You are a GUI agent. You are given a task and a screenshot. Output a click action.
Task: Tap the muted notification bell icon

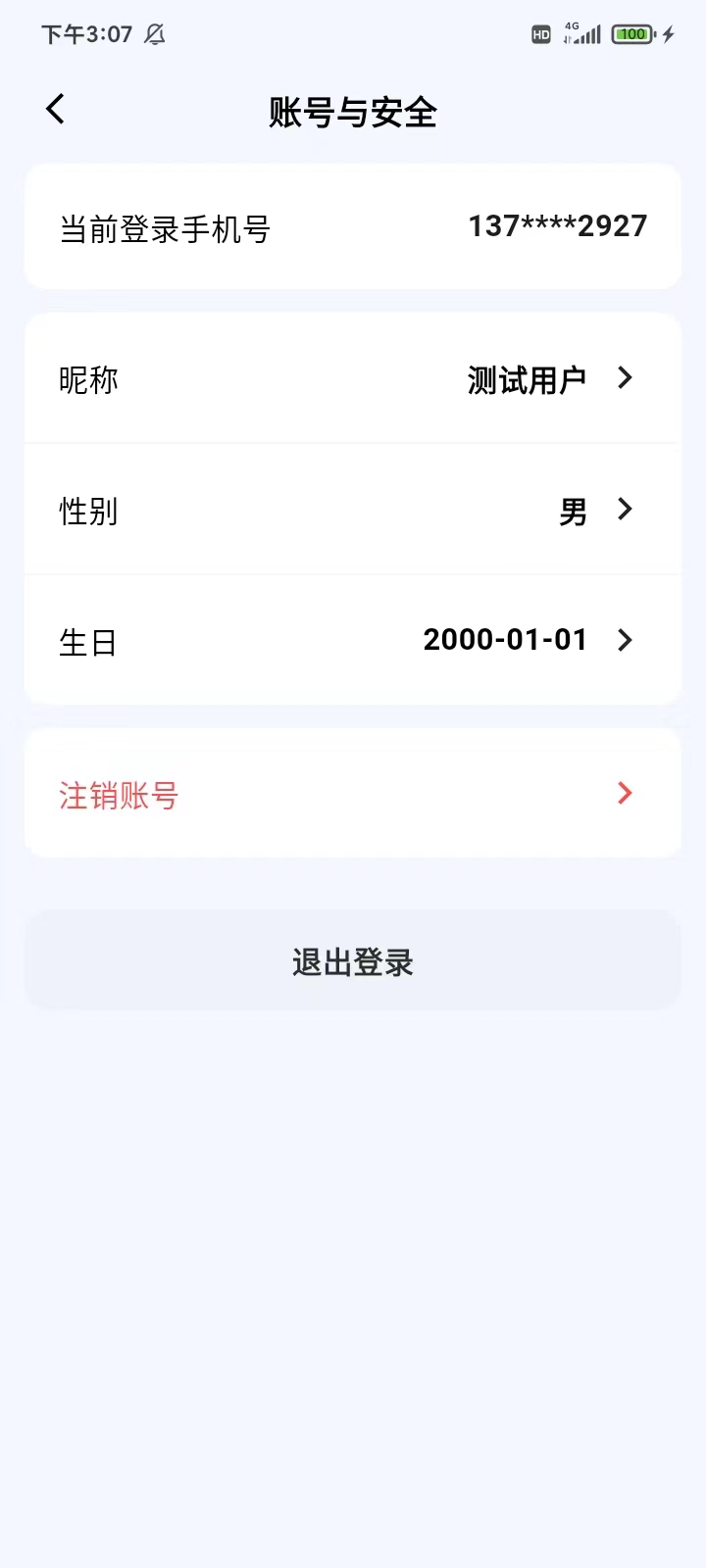pyautogui.click(x=153, y=34)
